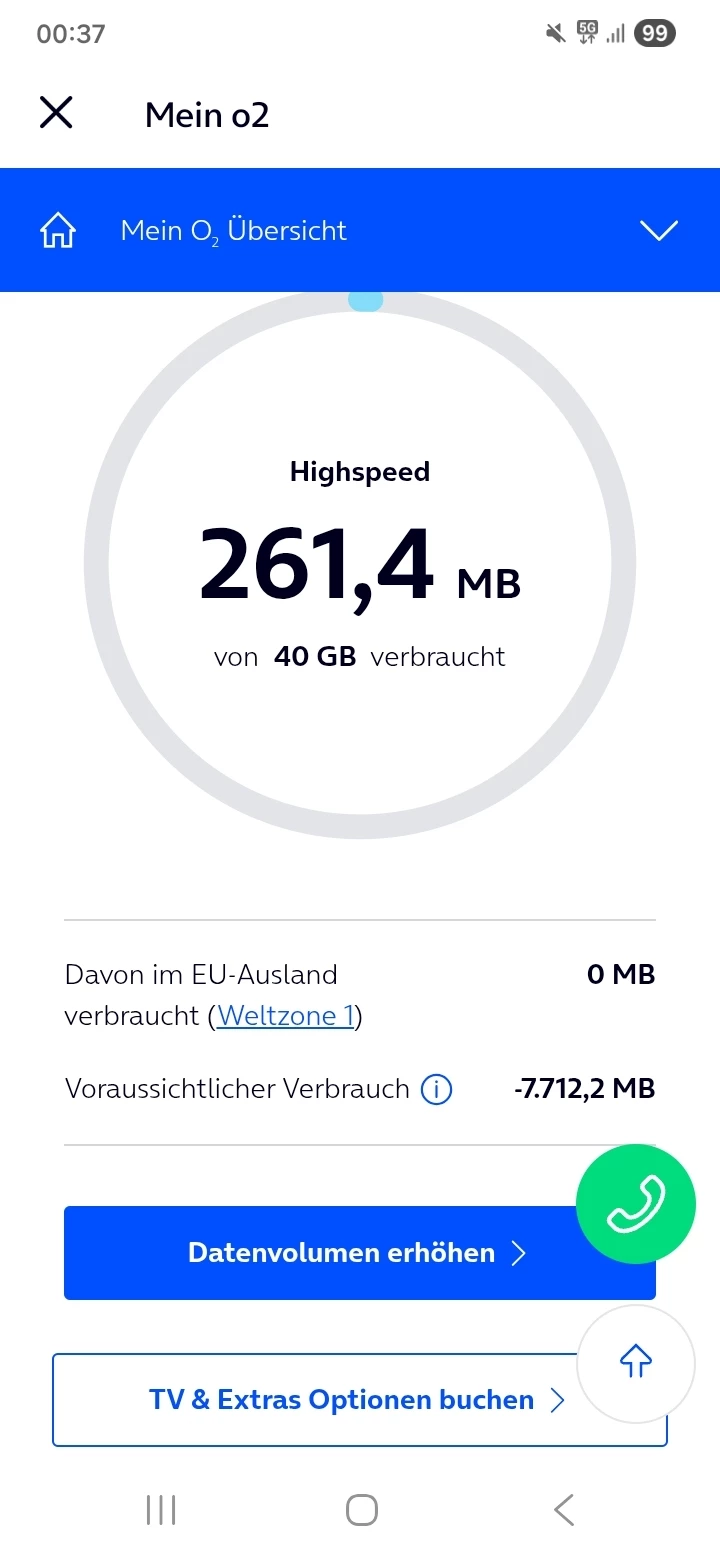The height and width of the screenshot is (1560, 720).
Task: Open the Weltzone 1 link
Action: point(285,1016)
